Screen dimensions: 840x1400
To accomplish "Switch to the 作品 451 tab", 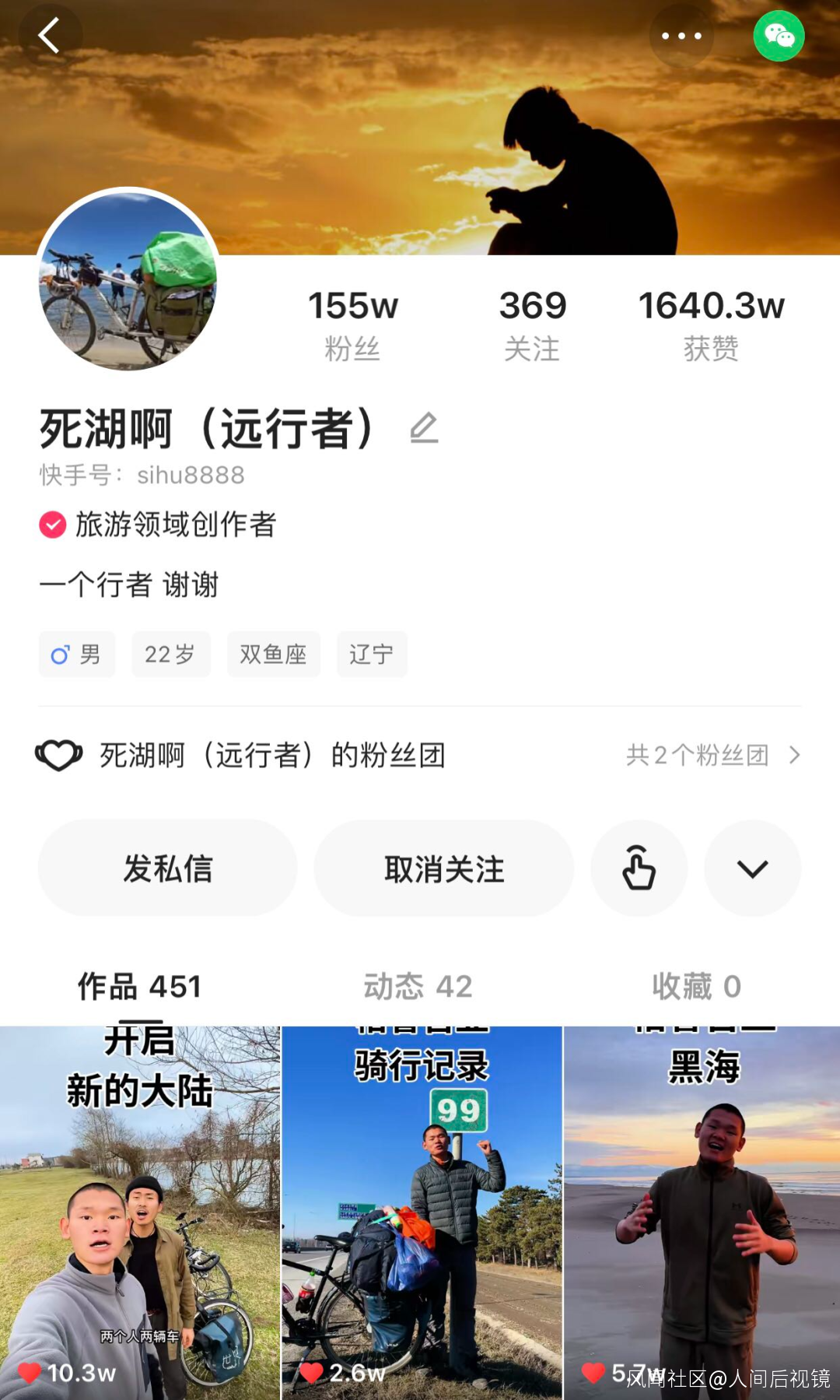I will (139, 987).
